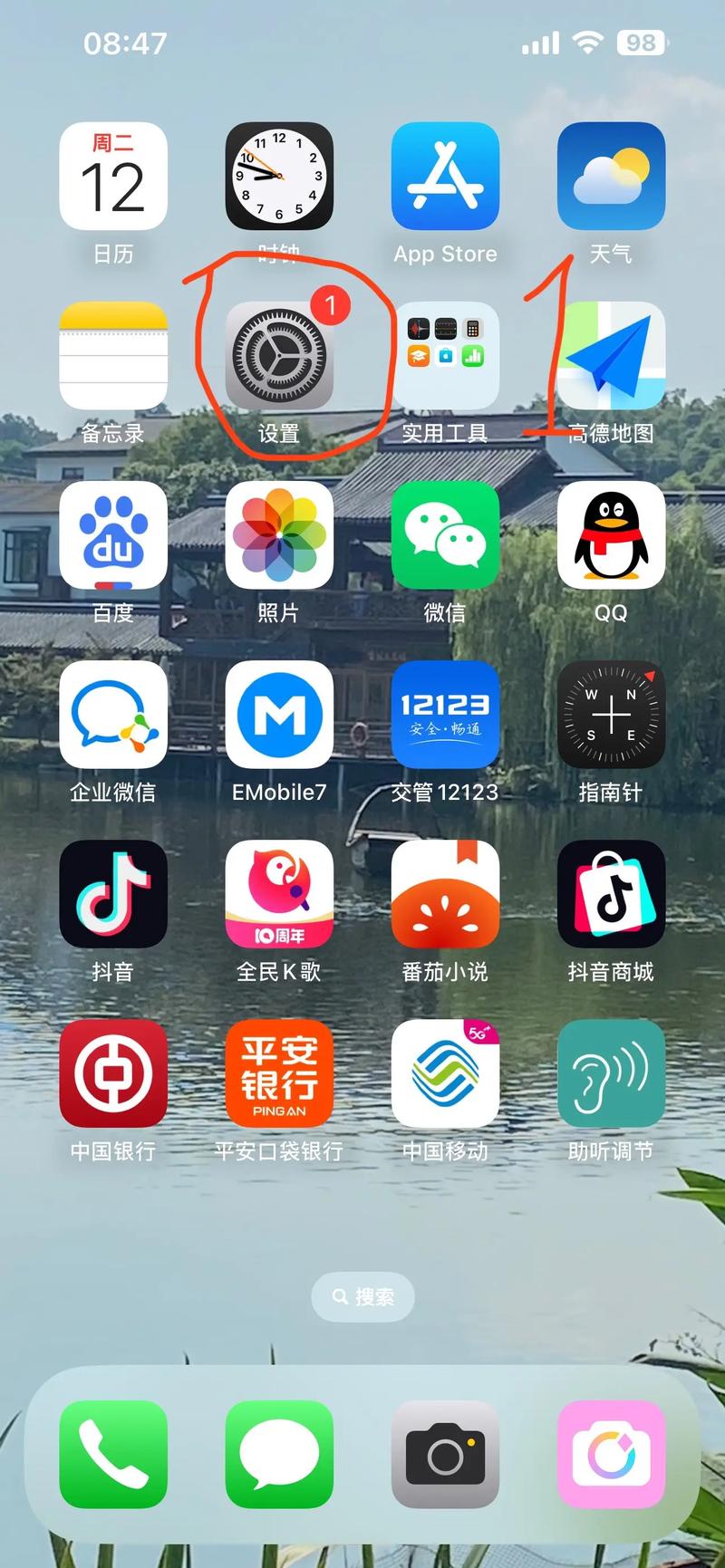Screen dimensions: 725x1568
Task: Open the Bank of China app
Action: 113,1074
